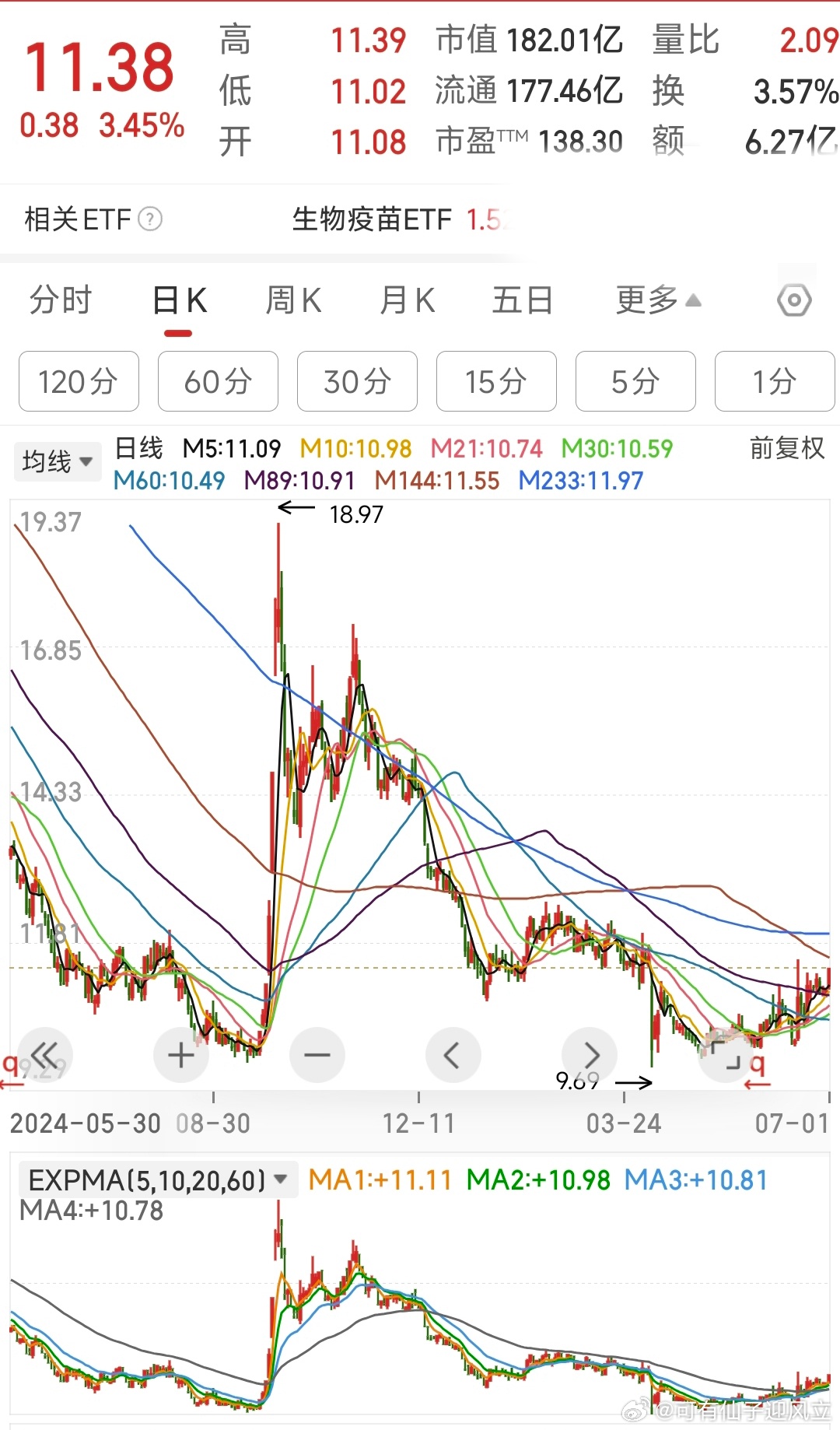Select the 周K weekly chart tab
Viewport: 840px width, 1430px height.
293,301
